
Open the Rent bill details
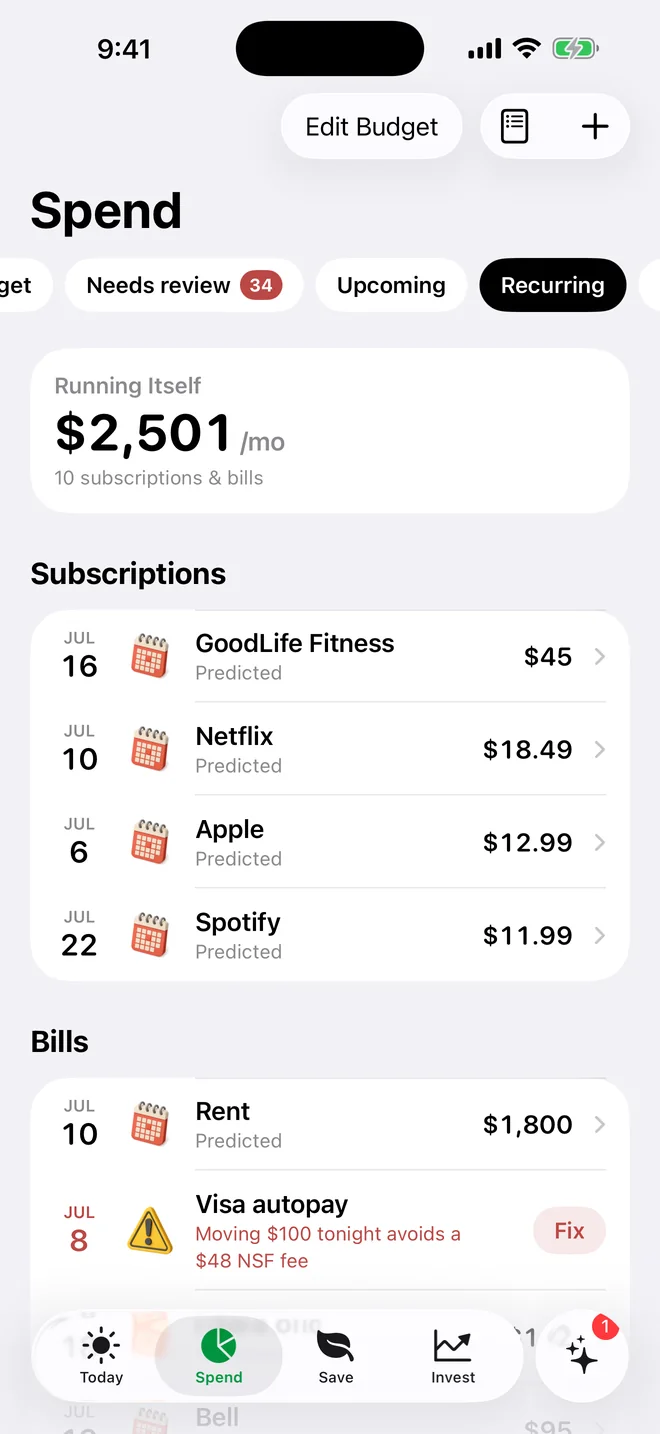point(330,1124)
